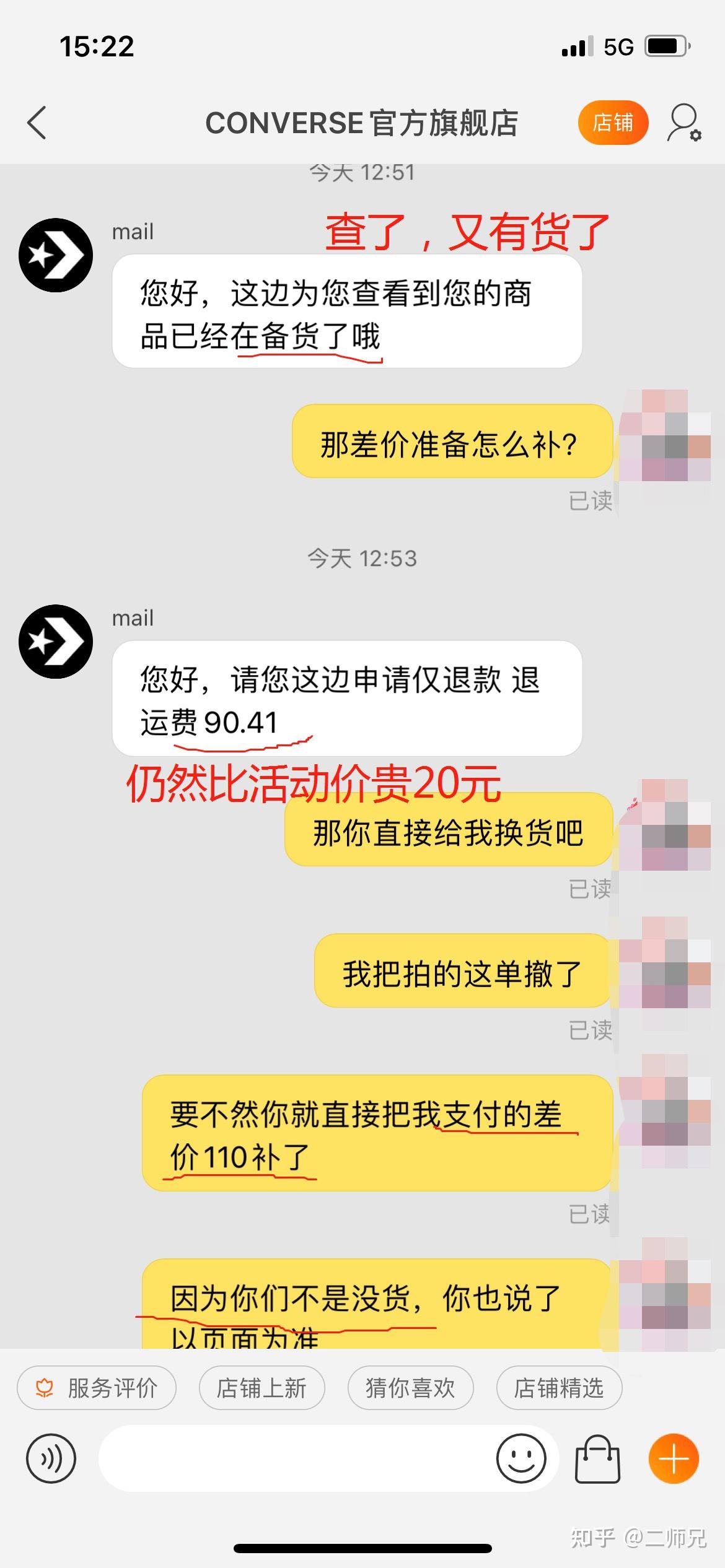This screenshot has width=725, height=1568.
Task: Switch to voice input
Action: pos(51,1458)
